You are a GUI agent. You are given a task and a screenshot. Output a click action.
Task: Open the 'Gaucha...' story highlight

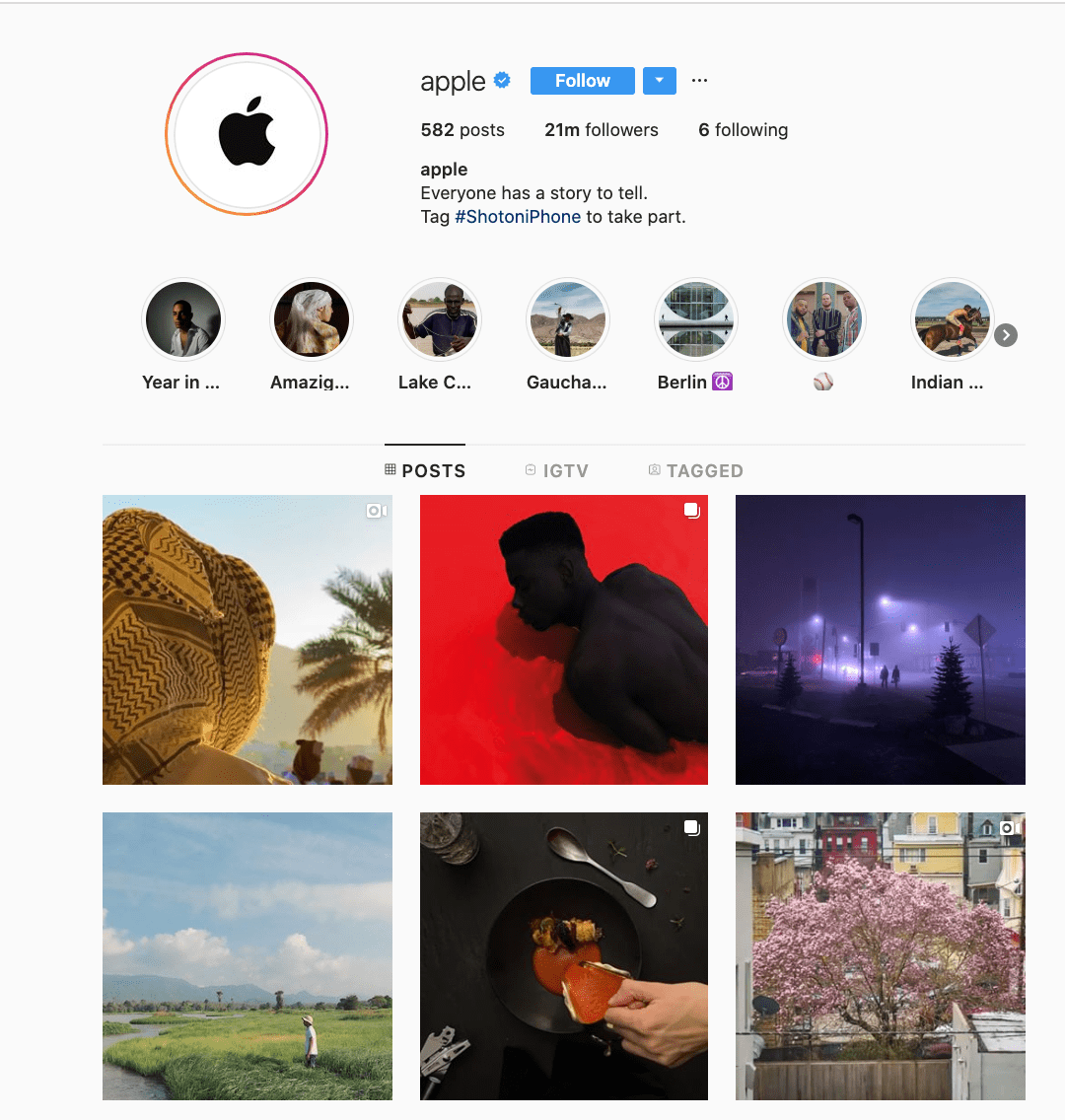coord(567,320)
